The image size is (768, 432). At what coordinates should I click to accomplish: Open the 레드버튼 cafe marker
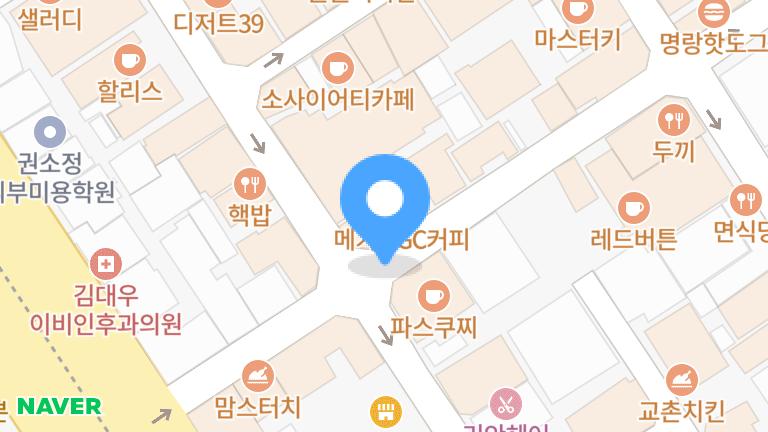(633, 208)
